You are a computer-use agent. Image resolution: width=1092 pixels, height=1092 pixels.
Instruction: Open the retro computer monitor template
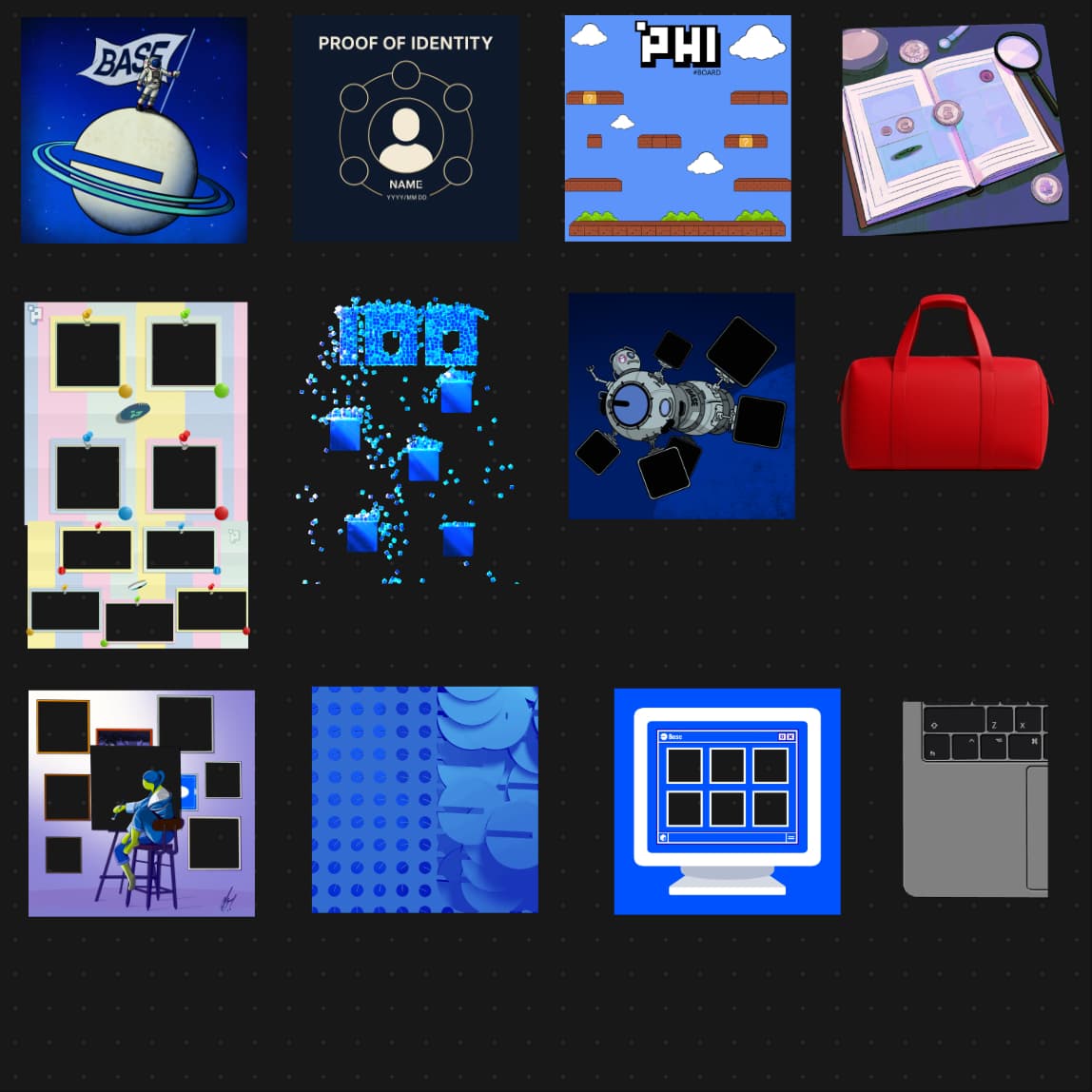coord(727,801)
